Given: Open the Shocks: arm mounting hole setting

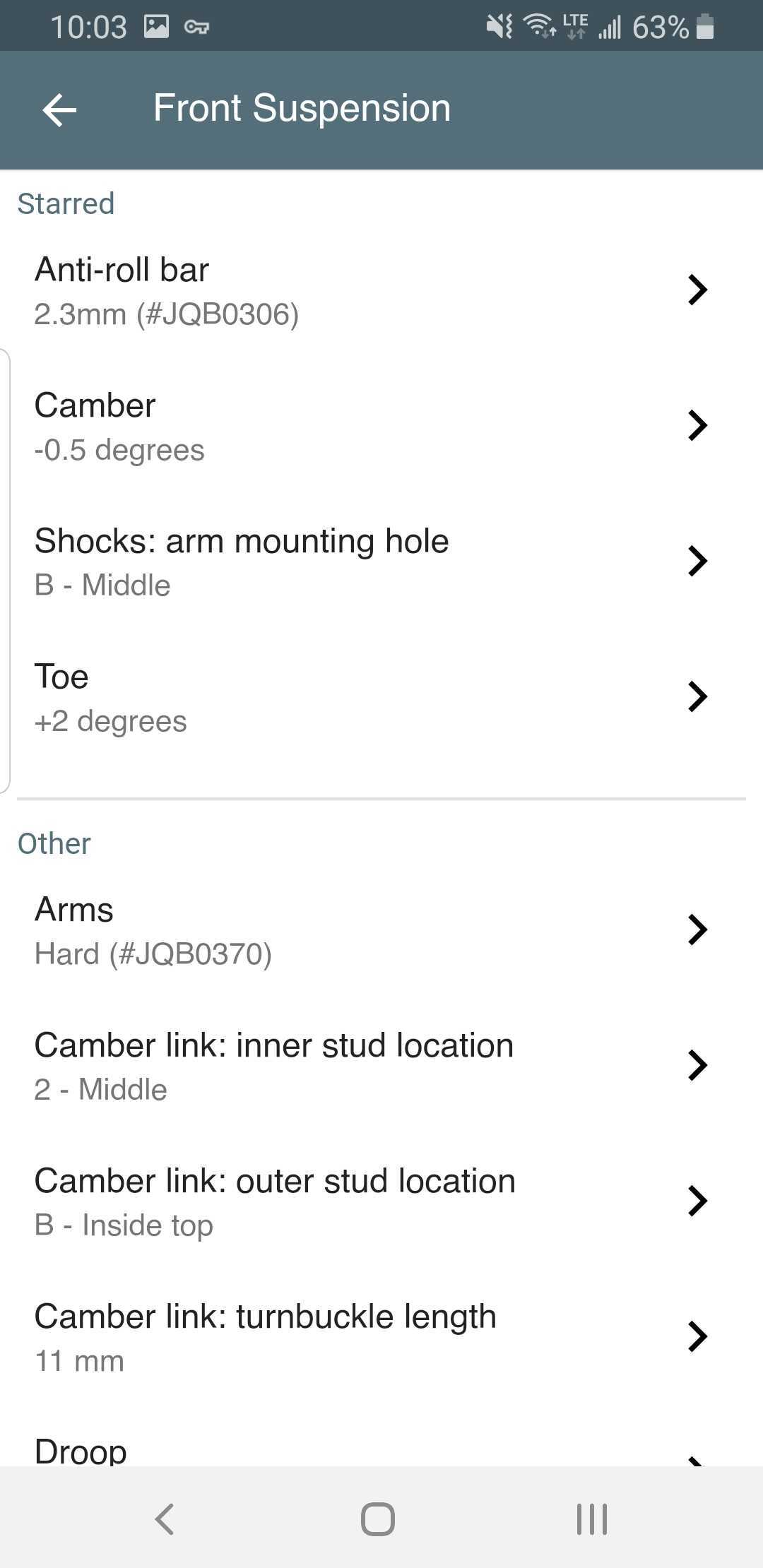Looking at the screenshot, I should click(x=697, y=561).
